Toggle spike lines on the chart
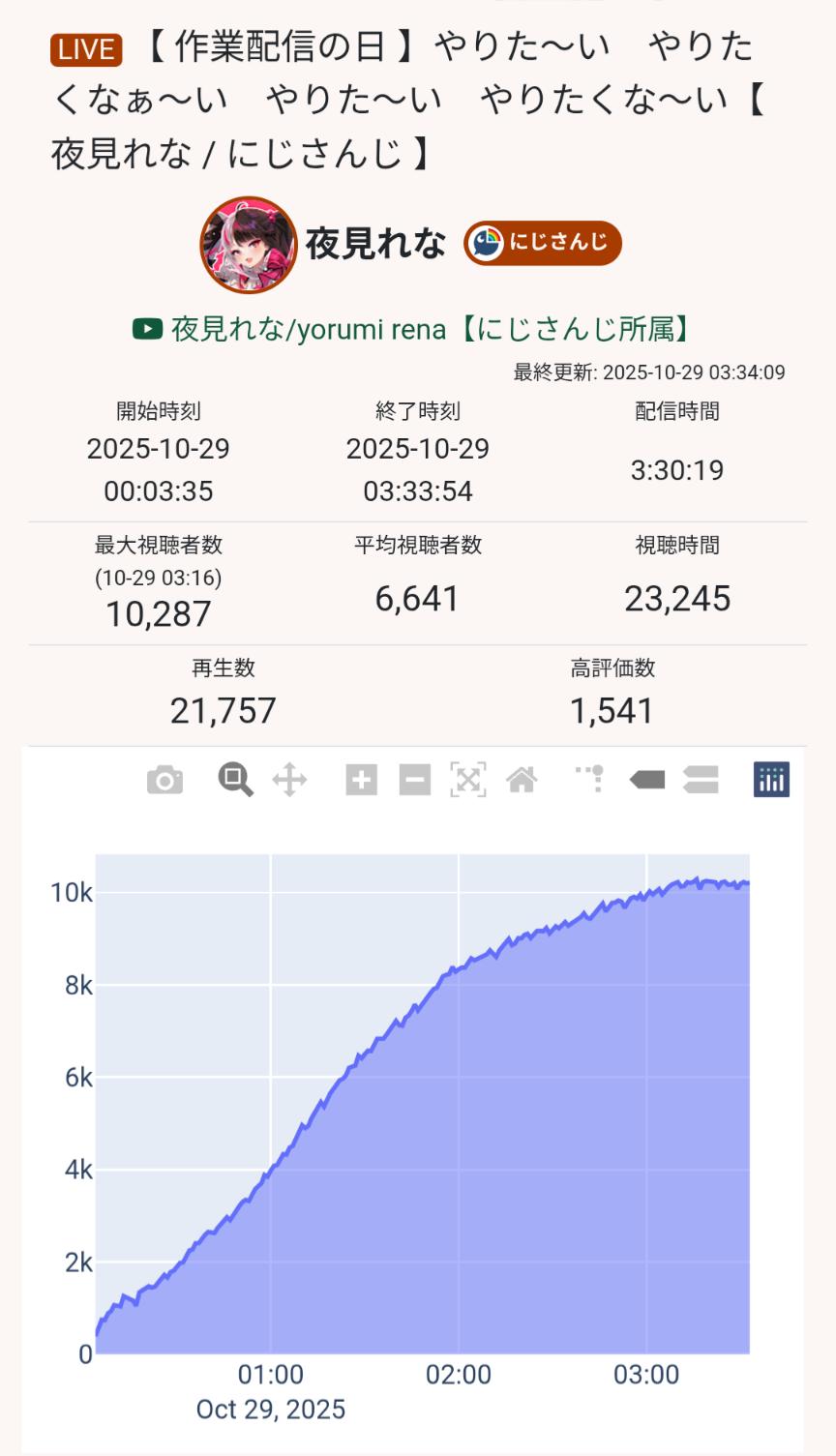836x1456 pixels. (590, 779)
